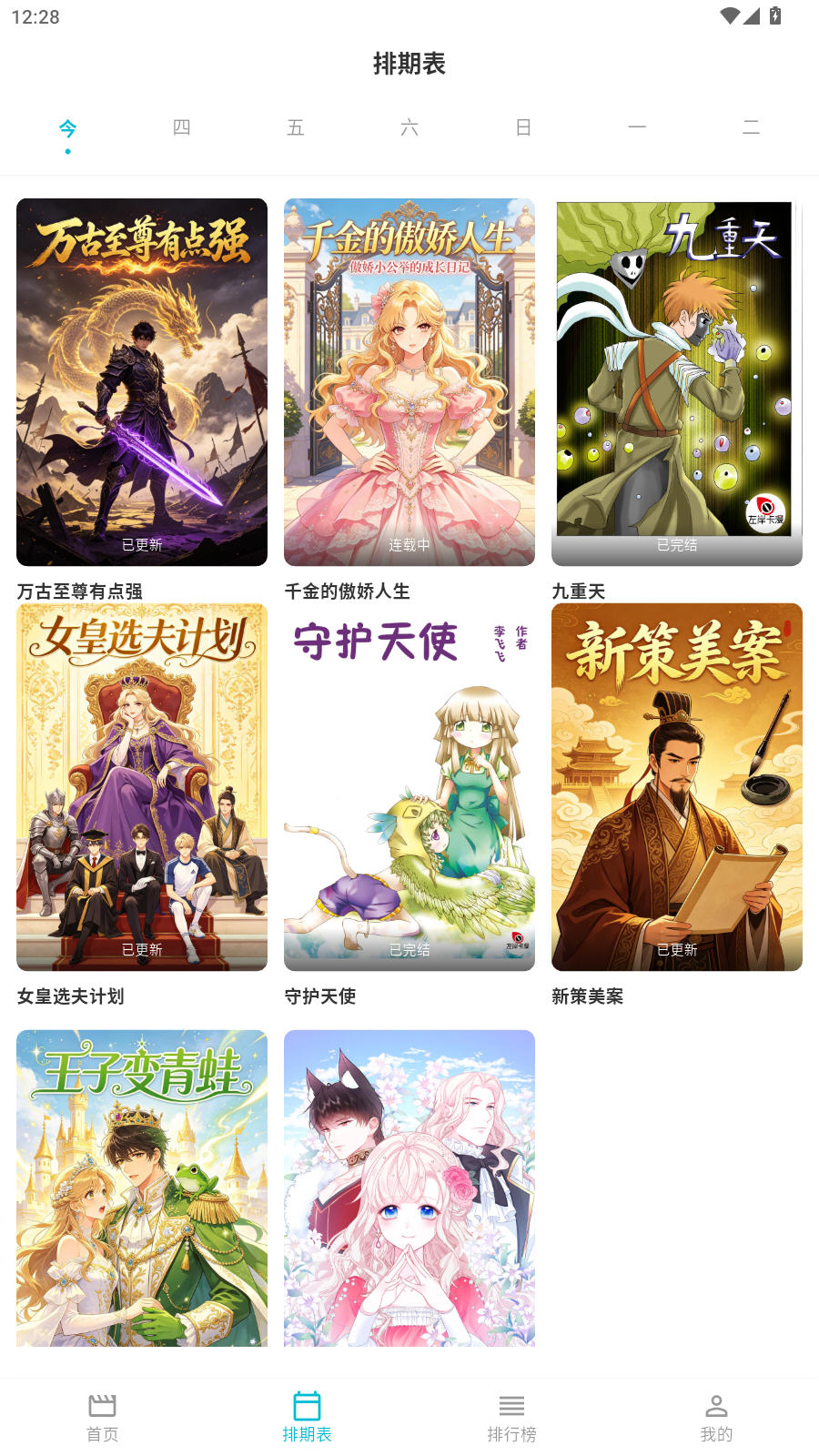Image resolution: width=819 pixels, height=1456 pixels.
Task: Open the 千金的傲娇人生 comic cover
Action: (x=409, y=381)
